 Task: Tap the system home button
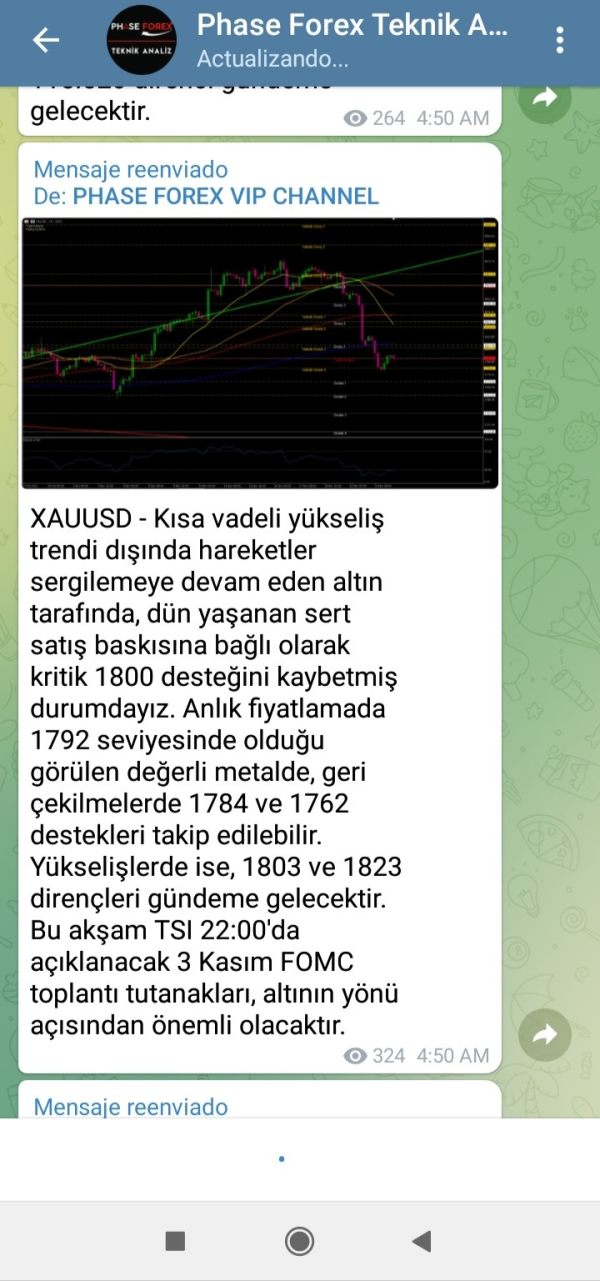pyautogui.click(x=299, y=1242)
